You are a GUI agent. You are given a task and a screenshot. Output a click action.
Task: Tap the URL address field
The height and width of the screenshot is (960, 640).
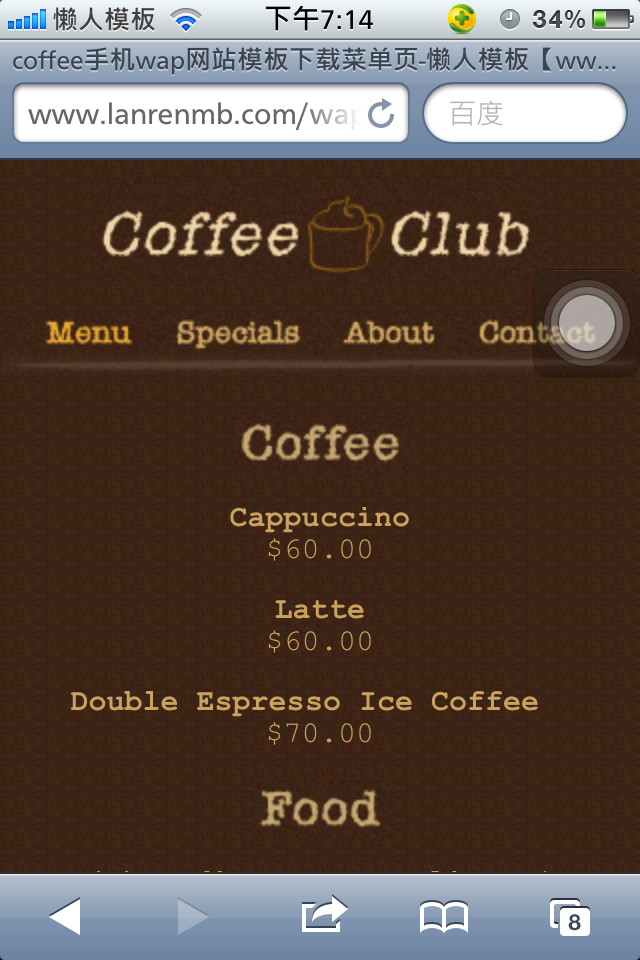coord(190,114)
